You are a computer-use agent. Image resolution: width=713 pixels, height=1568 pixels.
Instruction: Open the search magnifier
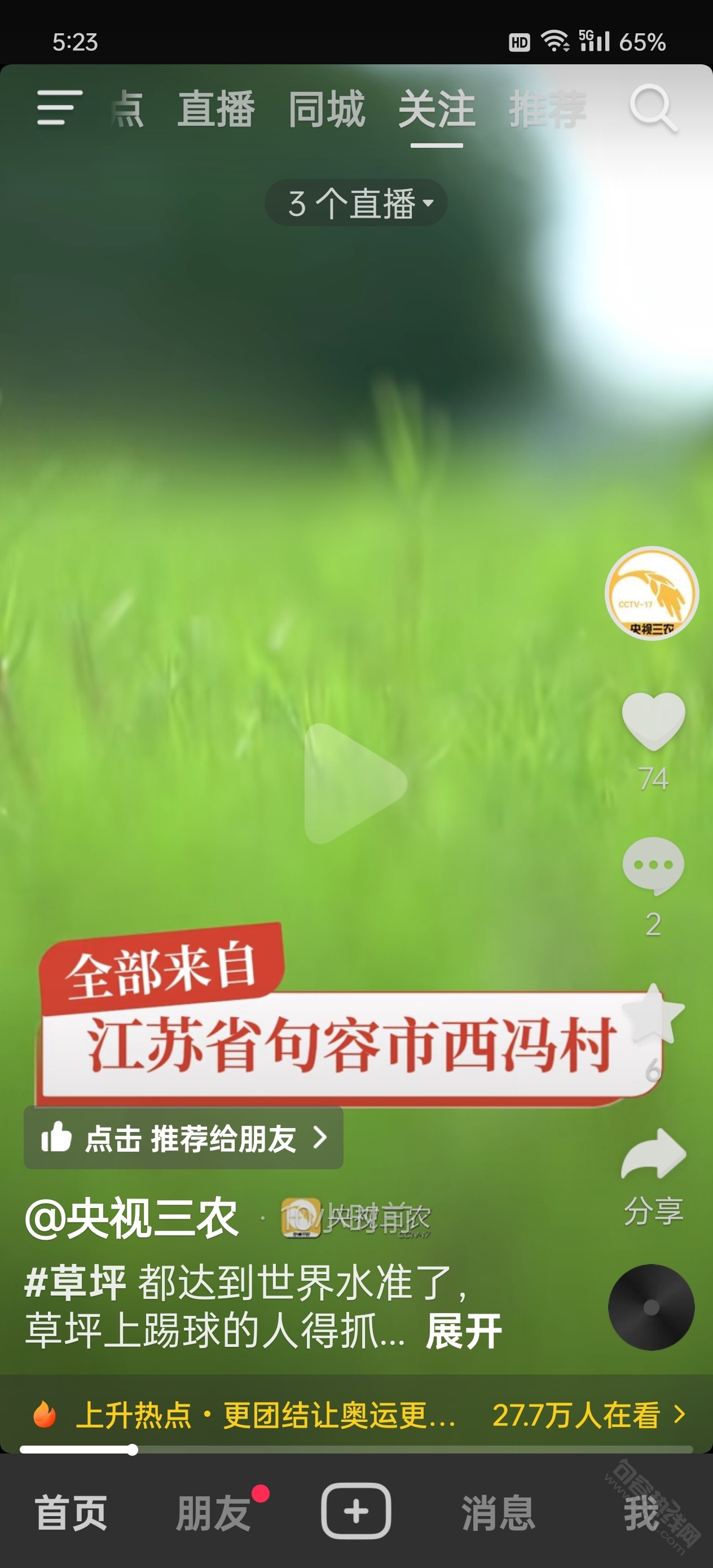(x=652, y=108)
